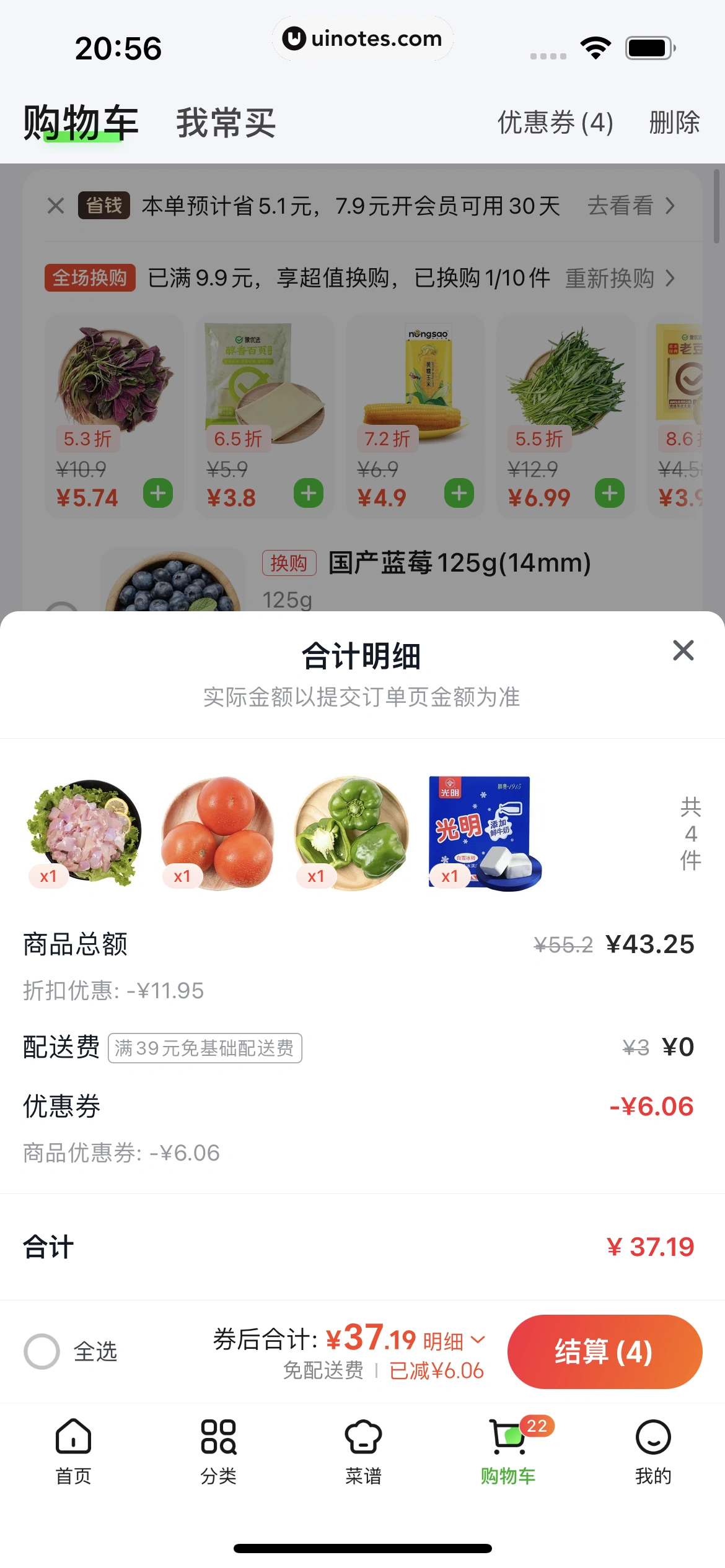Tap 删除 in the header
The image size is (725, 1568).
[674, 123]
